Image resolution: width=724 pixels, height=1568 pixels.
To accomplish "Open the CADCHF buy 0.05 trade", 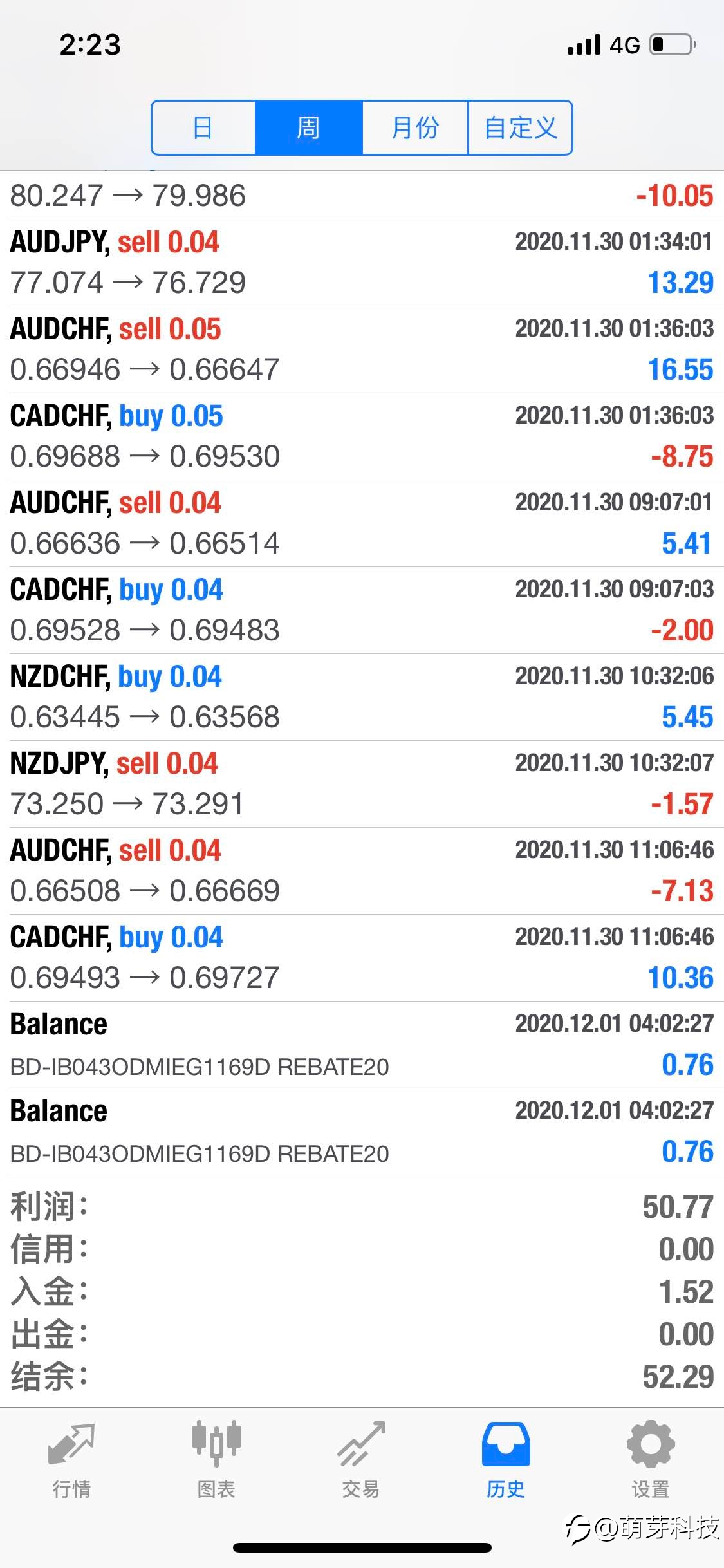I will [x=362, y=436].
